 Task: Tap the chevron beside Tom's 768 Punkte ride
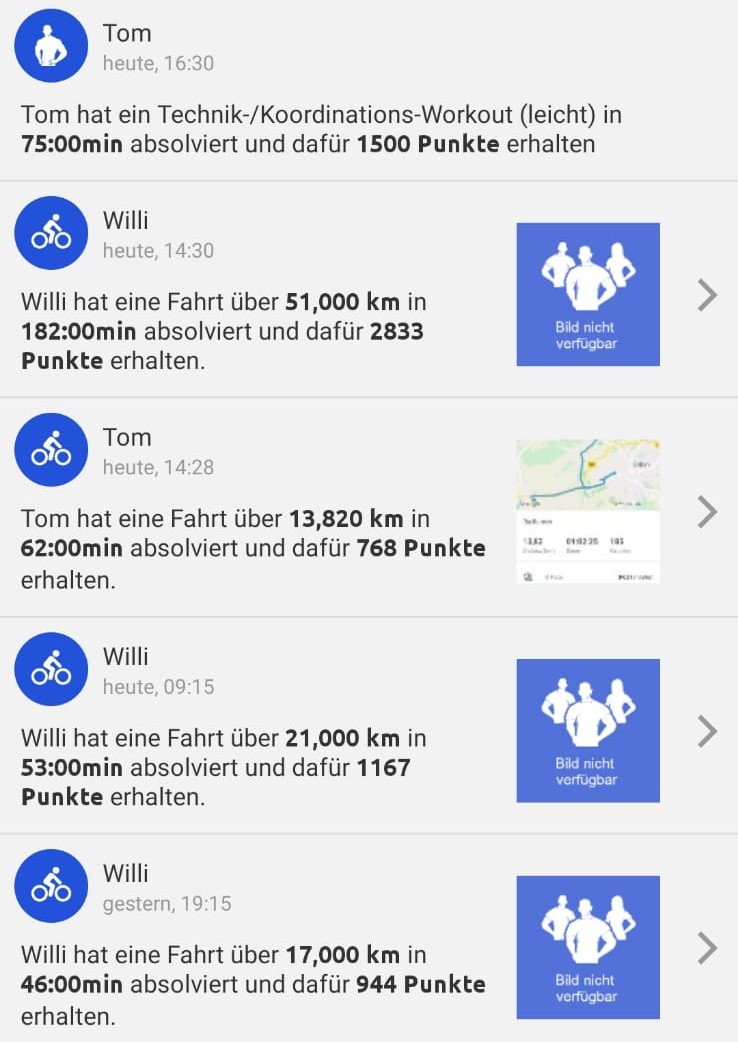(707, 512)
